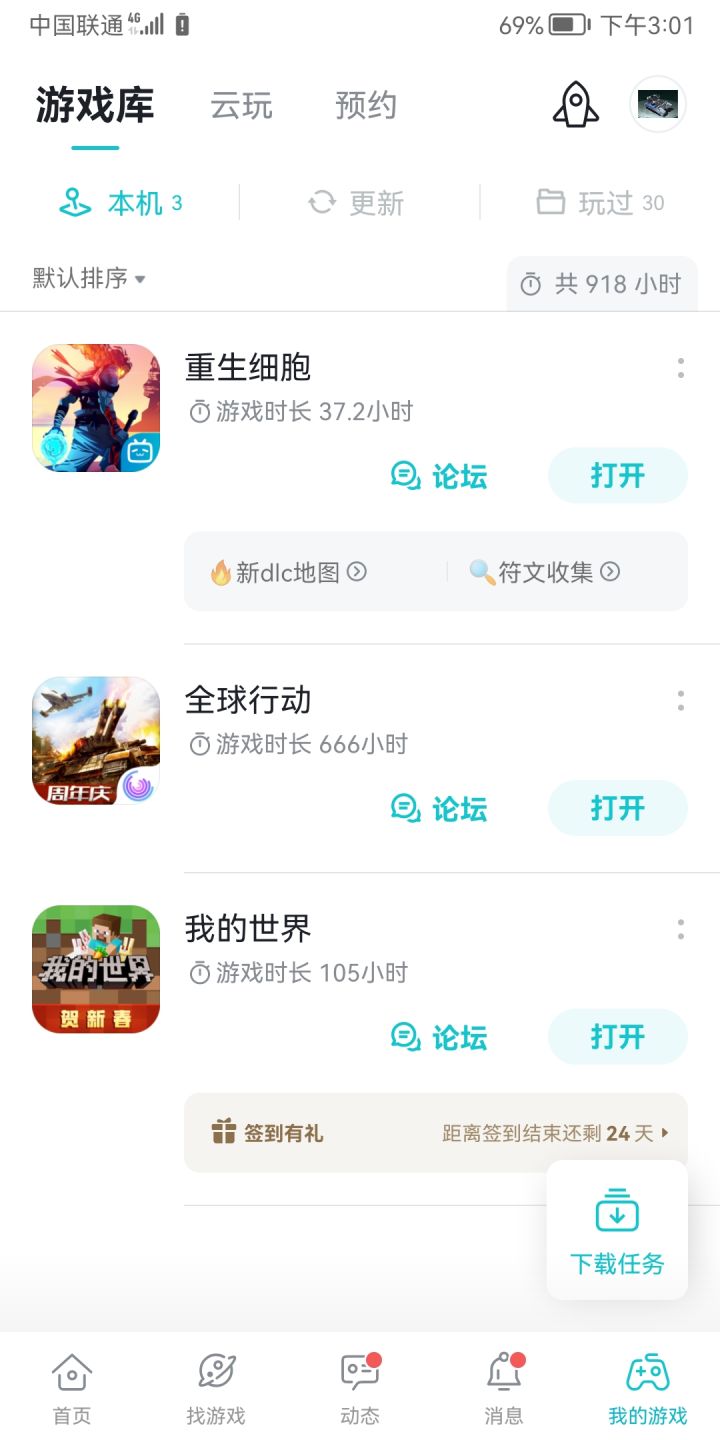Show the 玩过 games list

tap(600, 203)
